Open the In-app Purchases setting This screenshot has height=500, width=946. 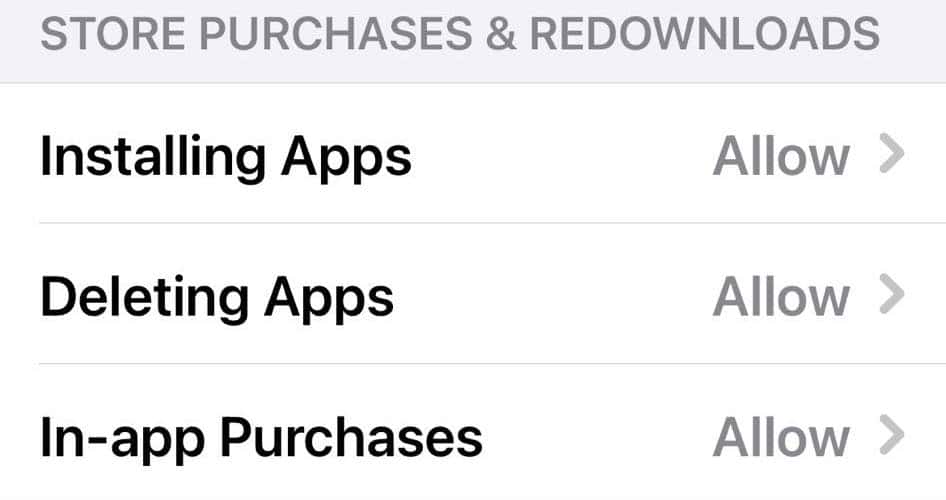(472, 437)
